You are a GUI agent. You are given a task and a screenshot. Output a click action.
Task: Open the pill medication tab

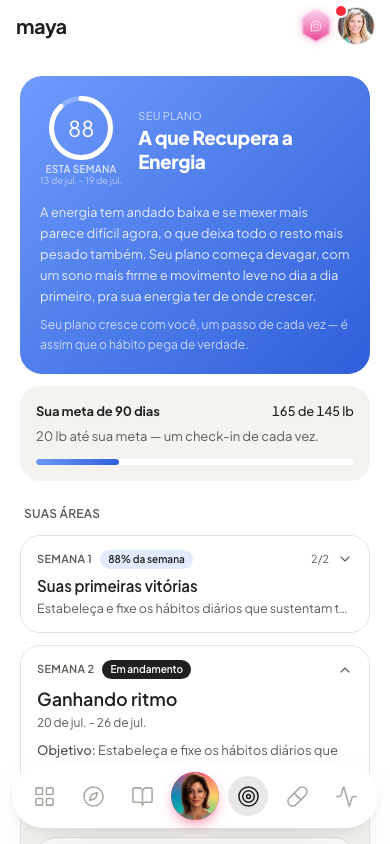[297, 797]
